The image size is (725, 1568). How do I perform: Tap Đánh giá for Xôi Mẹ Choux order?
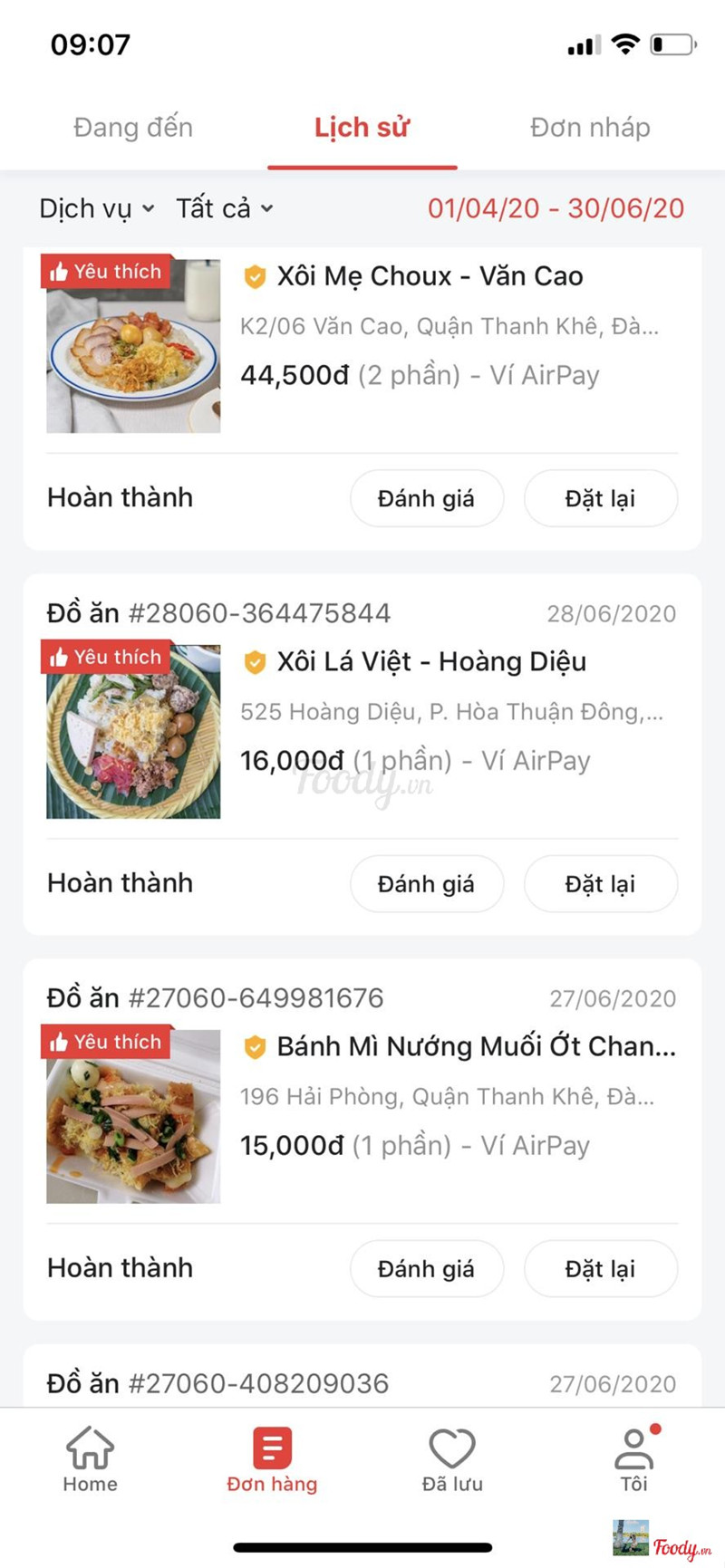[x=426, y=498]
